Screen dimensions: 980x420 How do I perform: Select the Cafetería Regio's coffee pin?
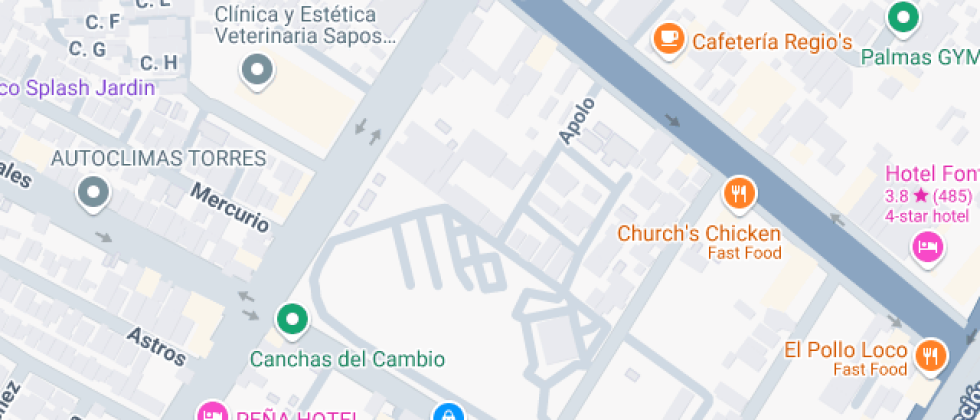pyautogui.click(x=669, y=39)
